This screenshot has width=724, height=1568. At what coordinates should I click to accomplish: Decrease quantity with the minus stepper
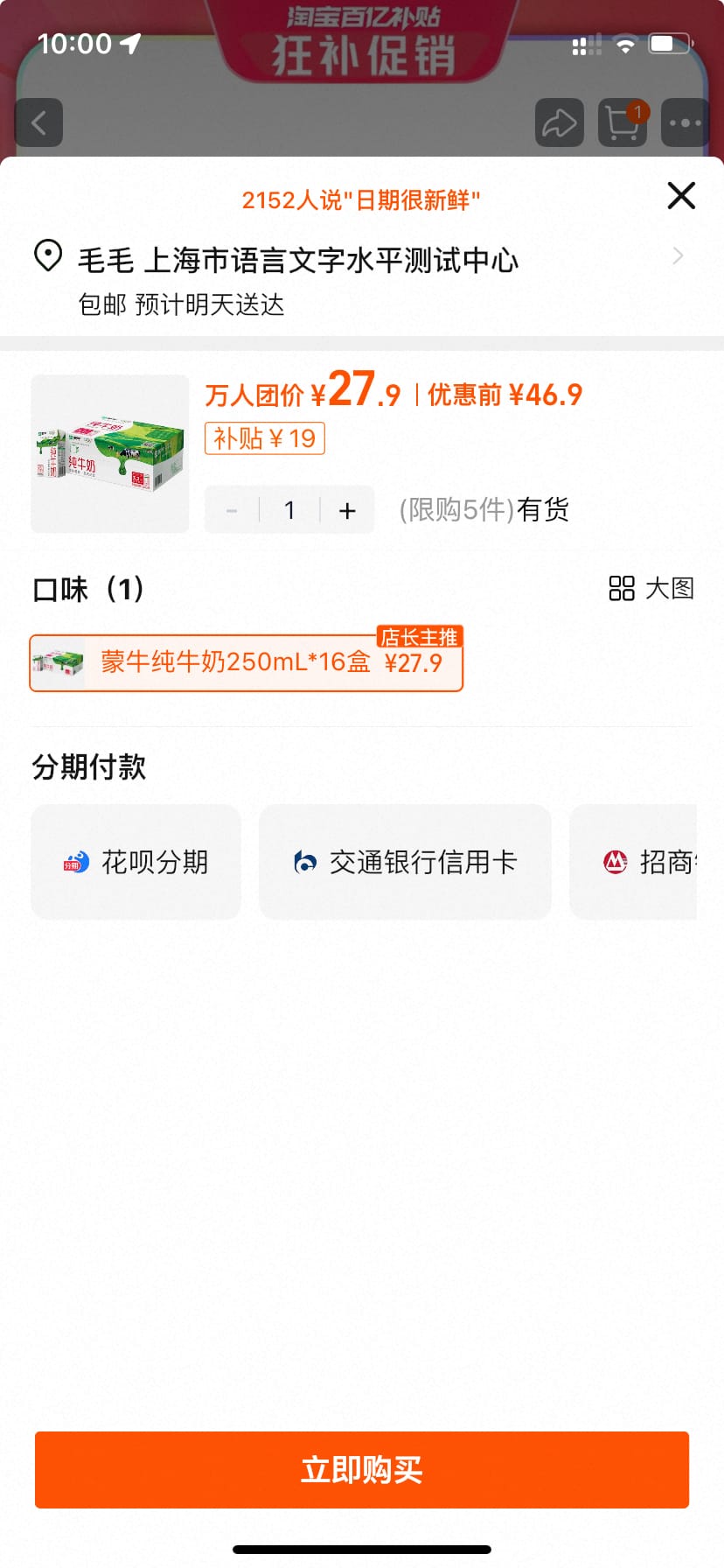click(232, 509)
